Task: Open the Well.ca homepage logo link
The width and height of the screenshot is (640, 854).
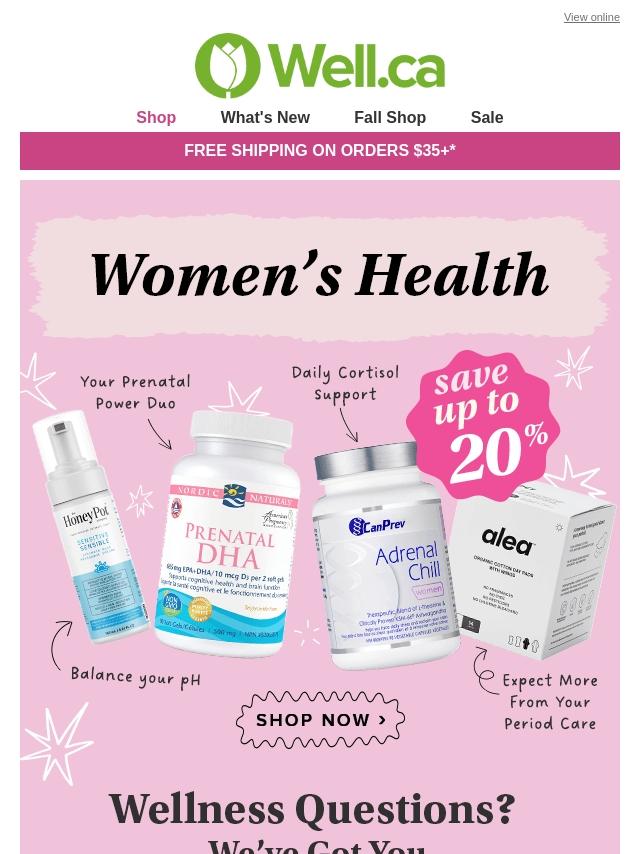Action: (320, 66)
